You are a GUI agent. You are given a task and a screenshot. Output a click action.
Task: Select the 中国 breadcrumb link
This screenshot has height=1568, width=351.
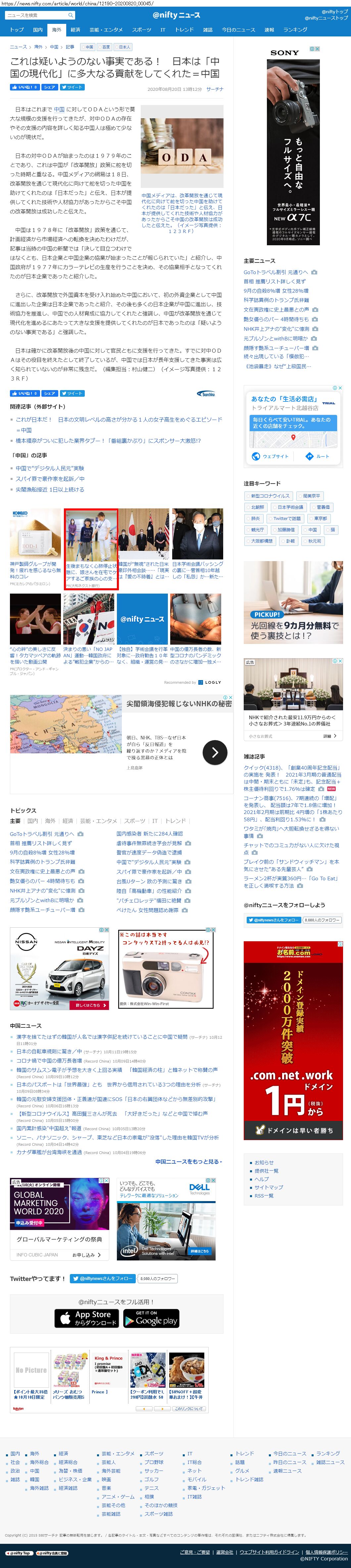click(x=54, y=47)
